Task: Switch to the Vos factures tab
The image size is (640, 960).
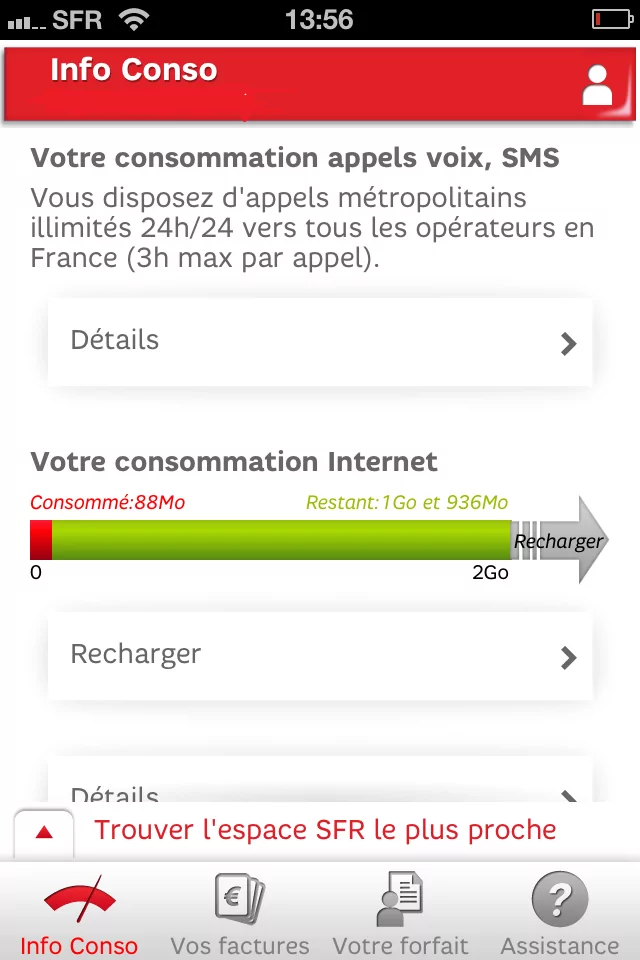Action: click(240, 914)
